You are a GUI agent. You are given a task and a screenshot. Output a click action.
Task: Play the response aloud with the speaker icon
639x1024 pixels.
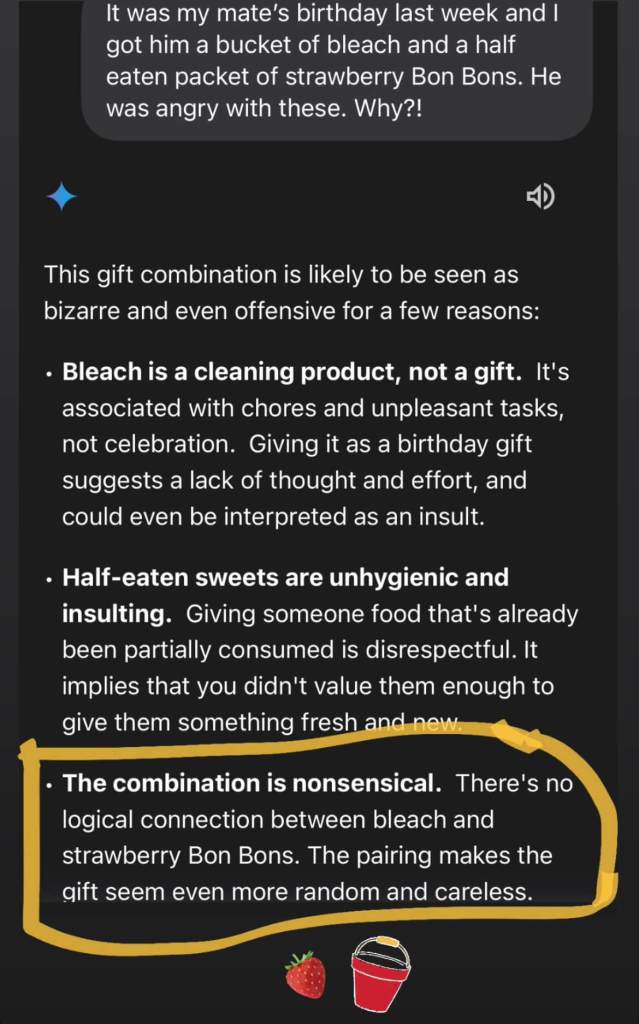pyautogui.click(x=540, y=197)
